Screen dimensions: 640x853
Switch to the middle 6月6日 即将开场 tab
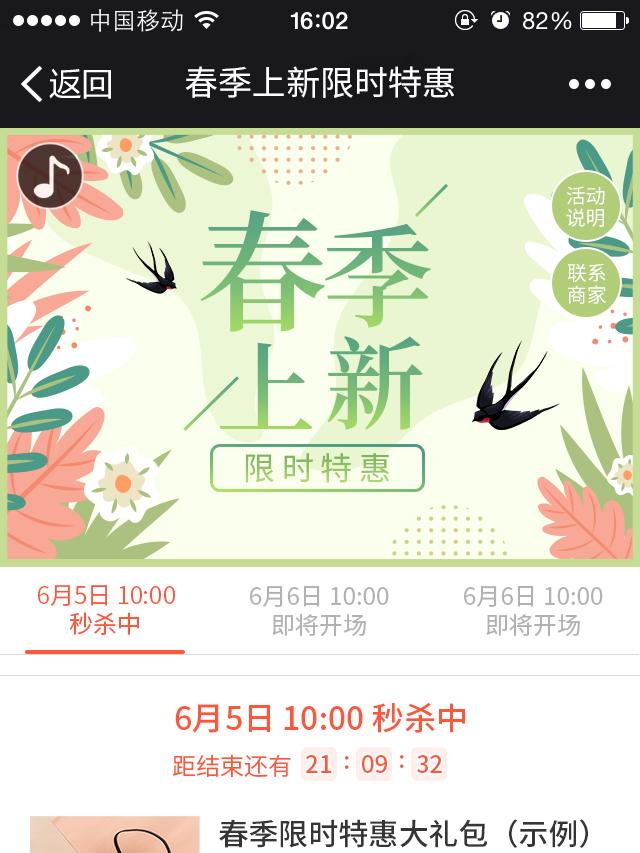point(319,610)
